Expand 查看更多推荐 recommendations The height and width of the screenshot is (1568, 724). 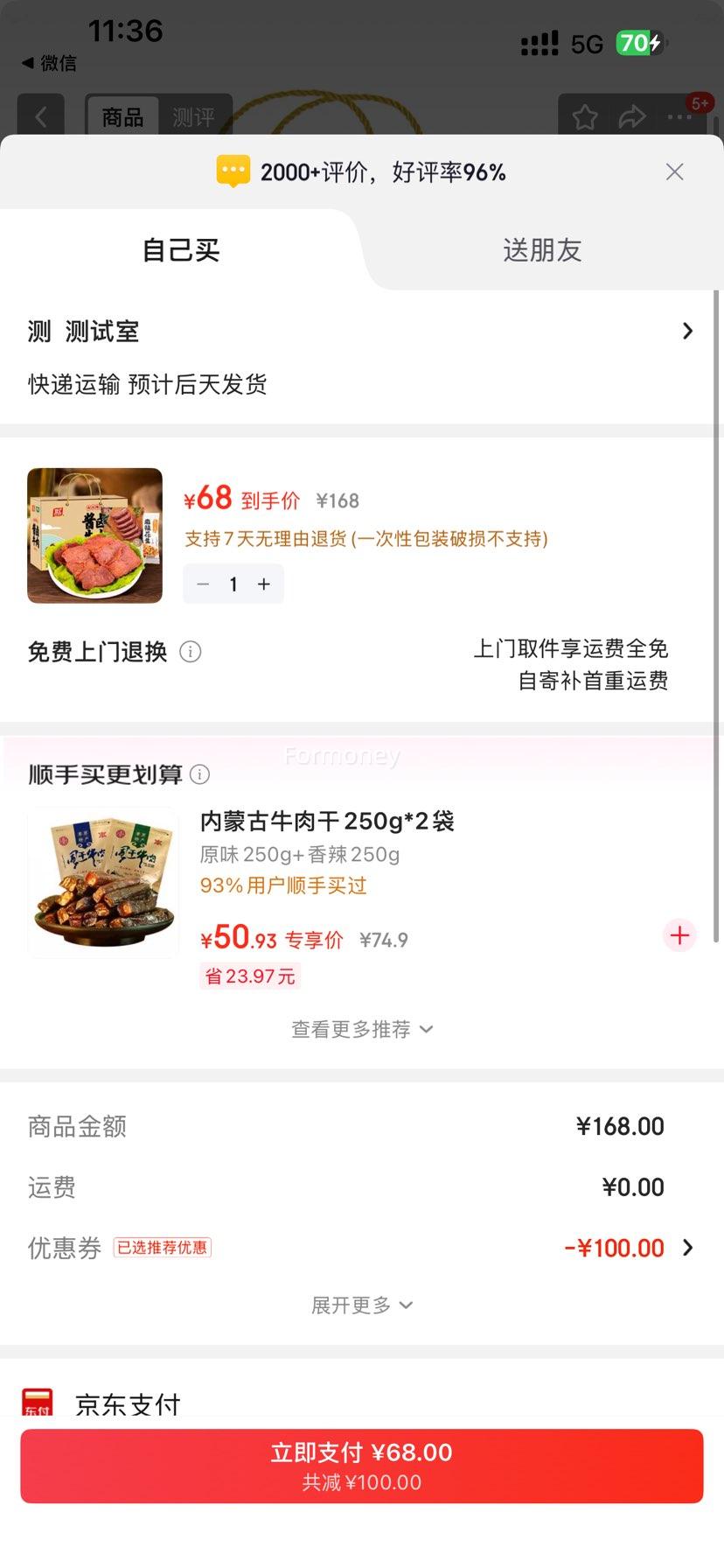click(x=362, y=1030)
